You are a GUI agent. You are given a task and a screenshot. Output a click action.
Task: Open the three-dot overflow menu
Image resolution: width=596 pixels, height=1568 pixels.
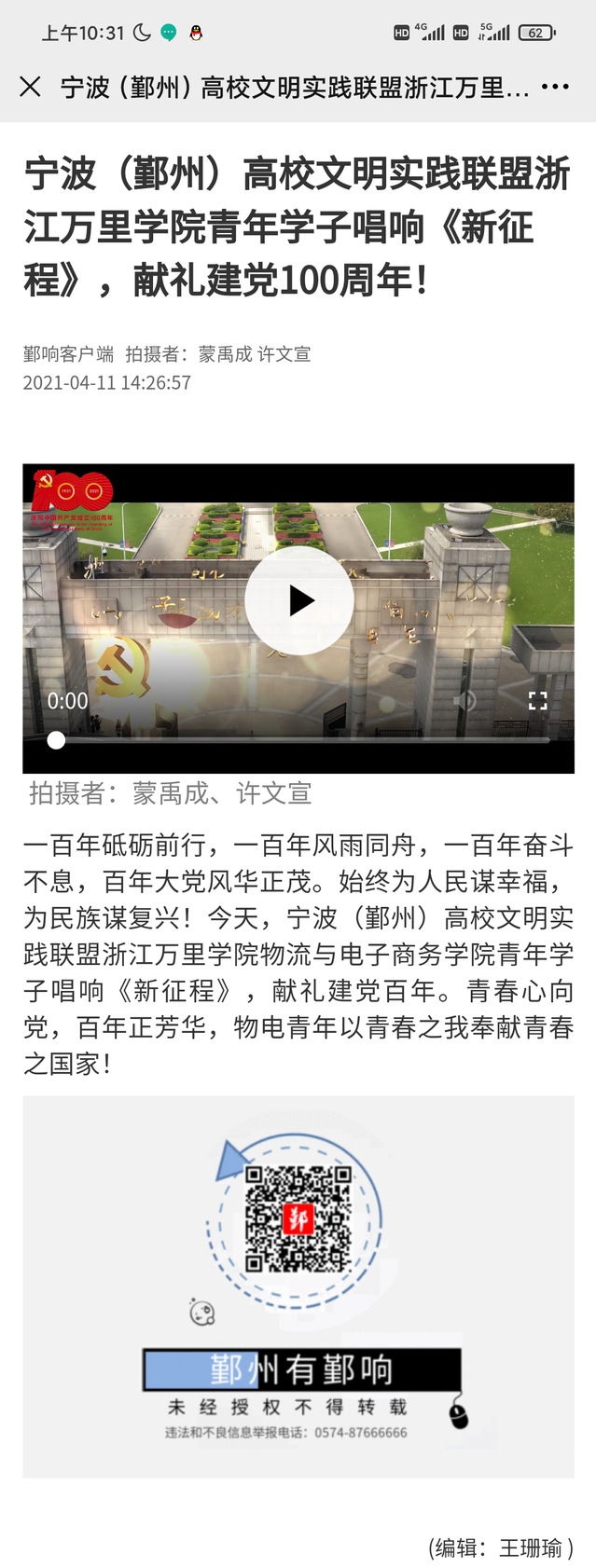(555, 88)
